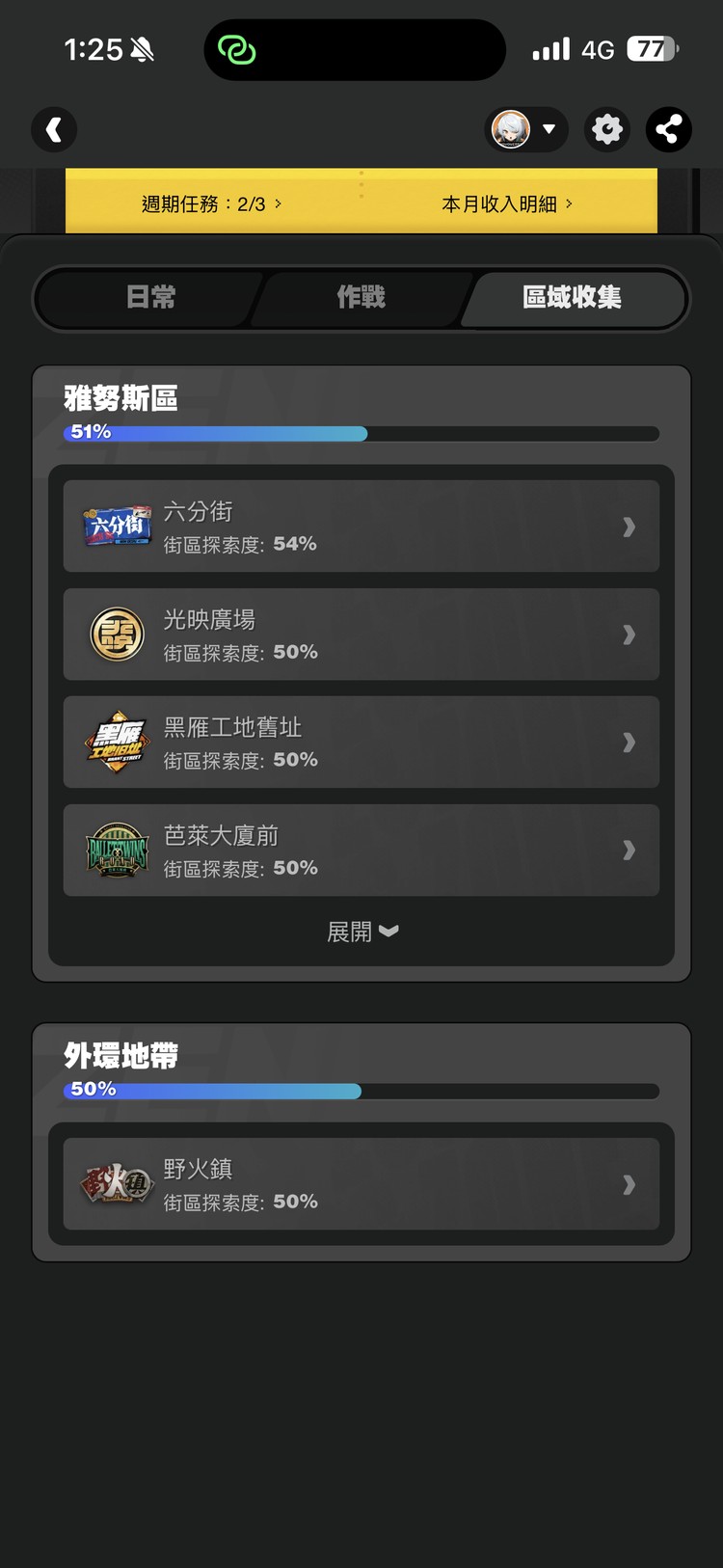Click the 雅努斯區 51% progress bar
The image size is (723, 1568).
click(361, 433)
